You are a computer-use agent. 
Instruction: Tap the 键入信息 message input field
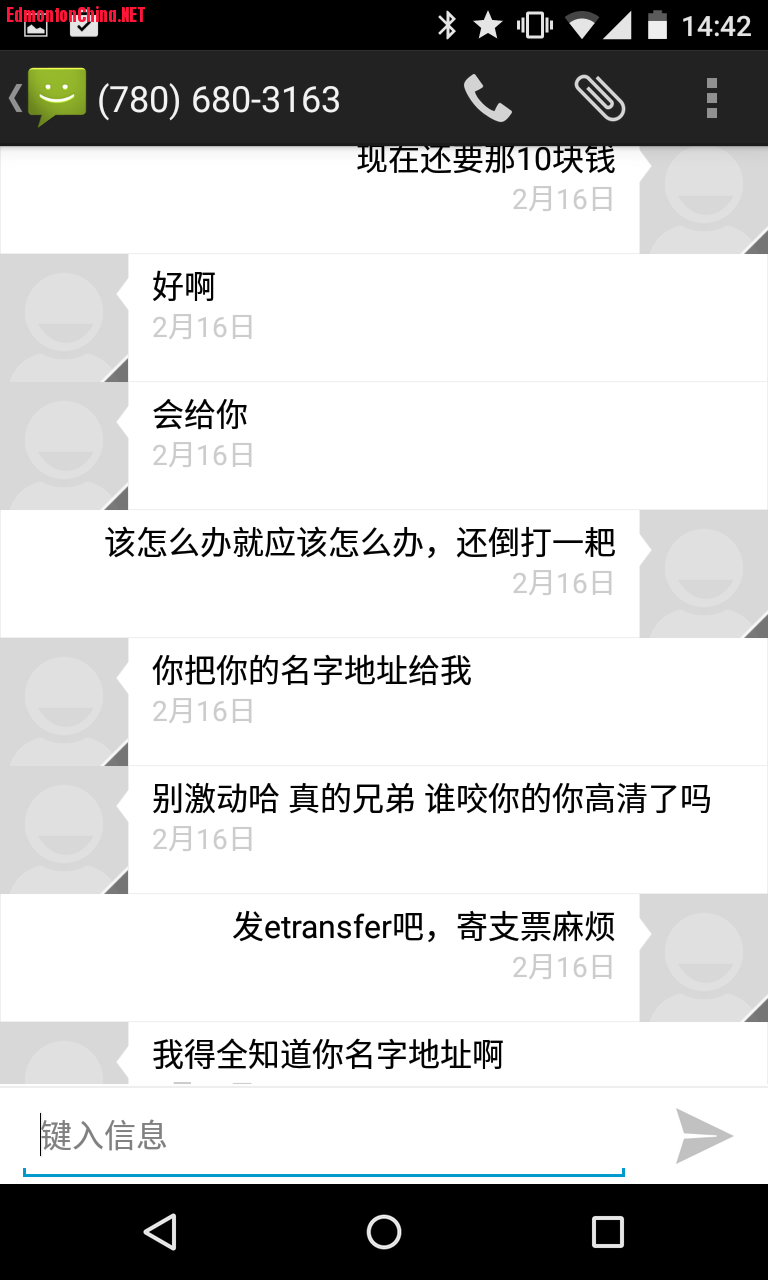coord(323,1136)
